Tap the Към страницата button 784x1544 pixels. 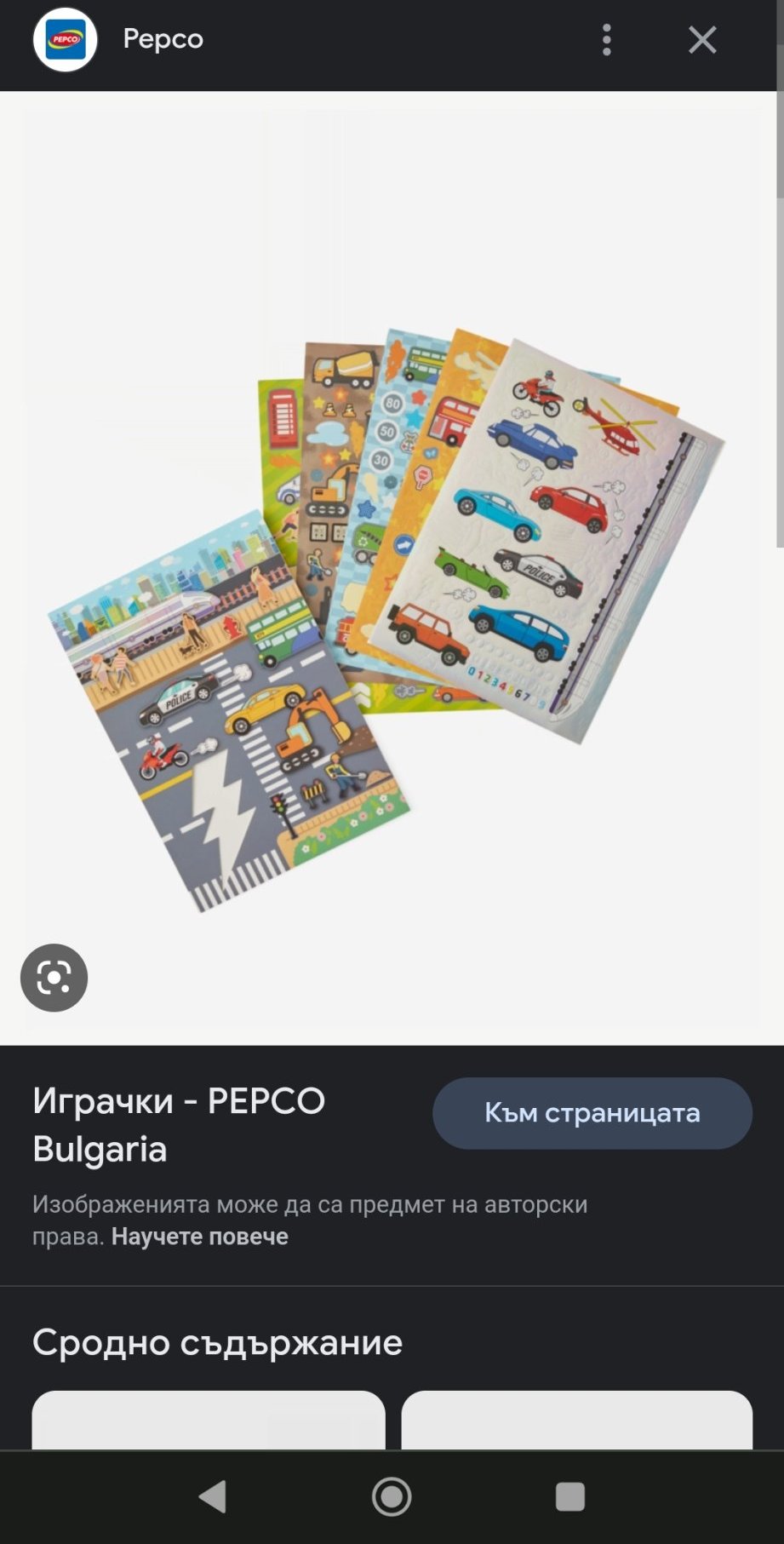pyautogui.click(x=592, y=1113)
